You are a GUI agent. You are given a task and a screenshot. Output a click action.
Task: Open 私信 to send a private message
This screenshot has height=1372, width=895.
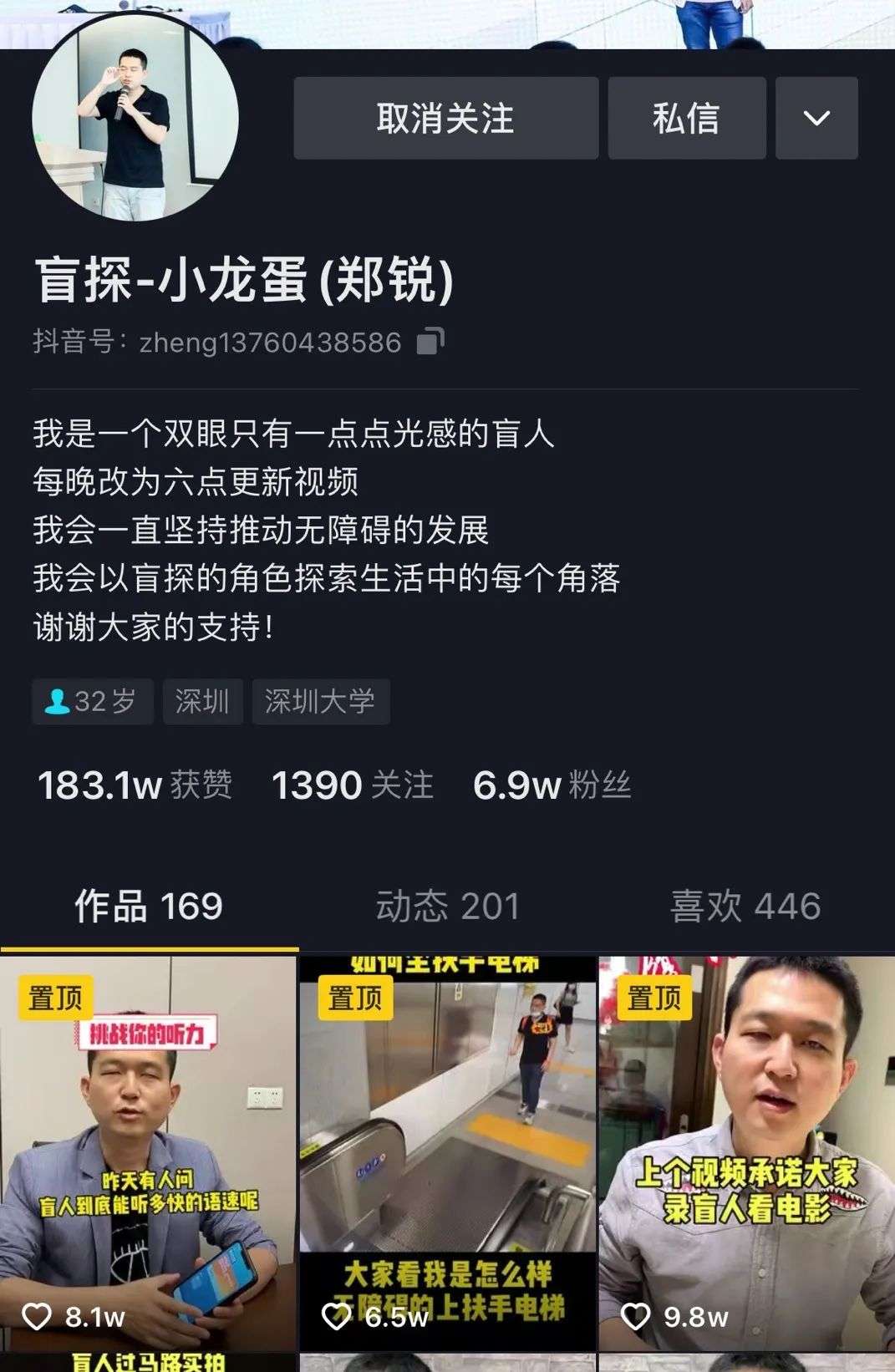(686, 118)
